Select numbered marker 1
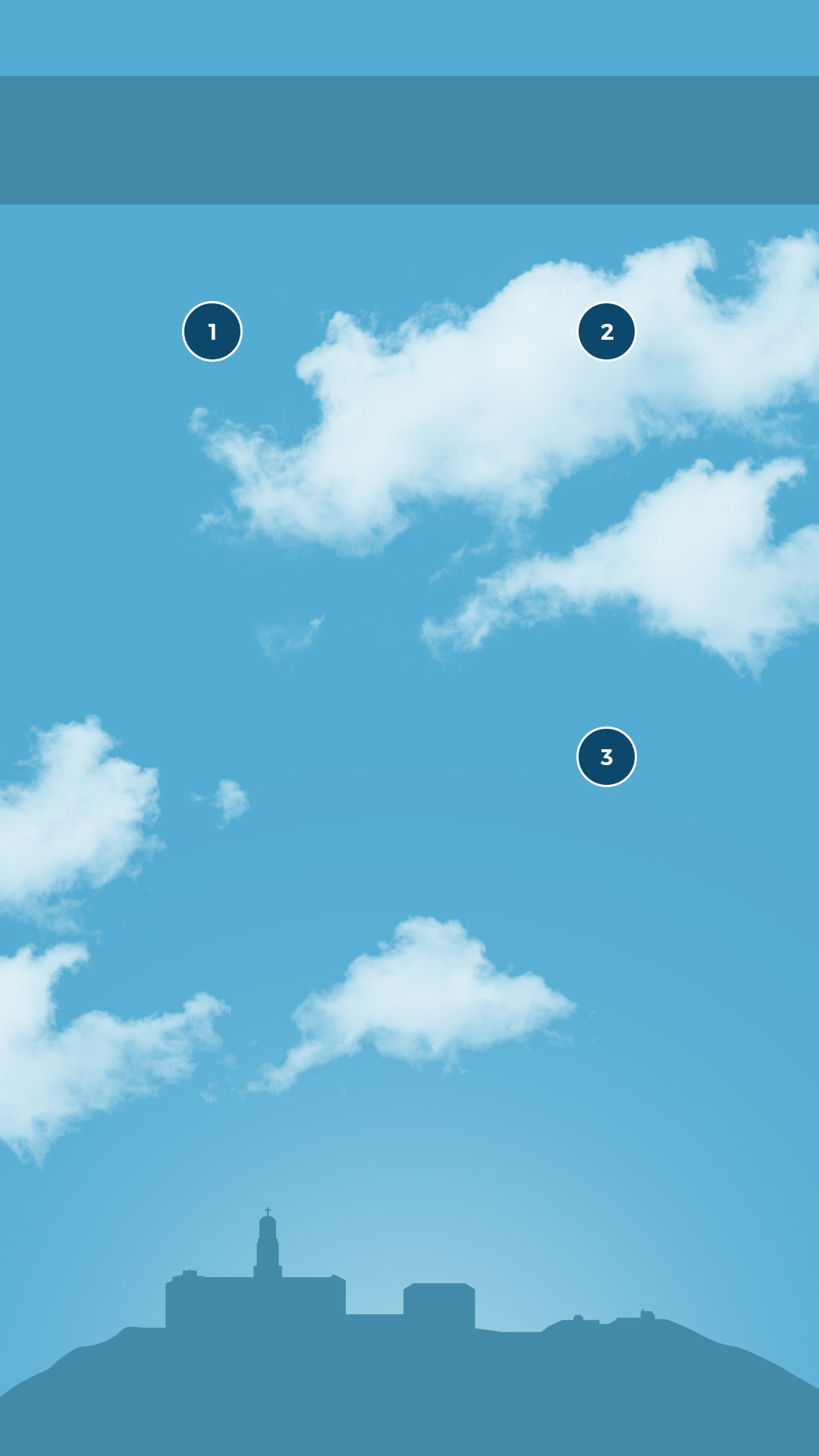This screenshot has height=1456, width=819. point(212,331)
